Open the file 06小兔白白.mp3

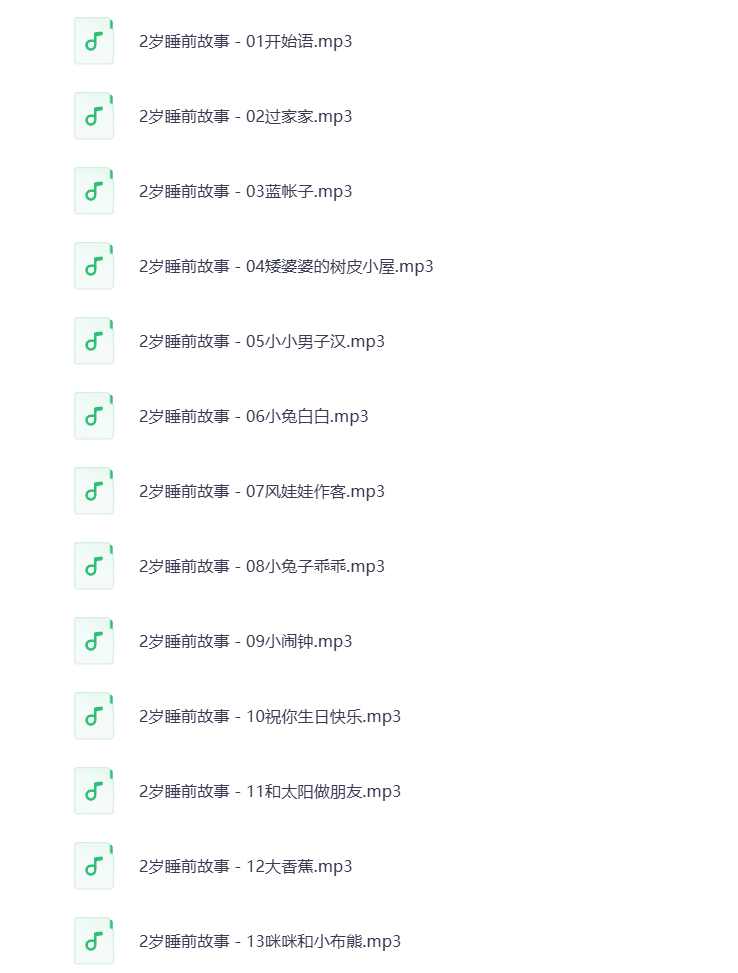pos(252,416)
